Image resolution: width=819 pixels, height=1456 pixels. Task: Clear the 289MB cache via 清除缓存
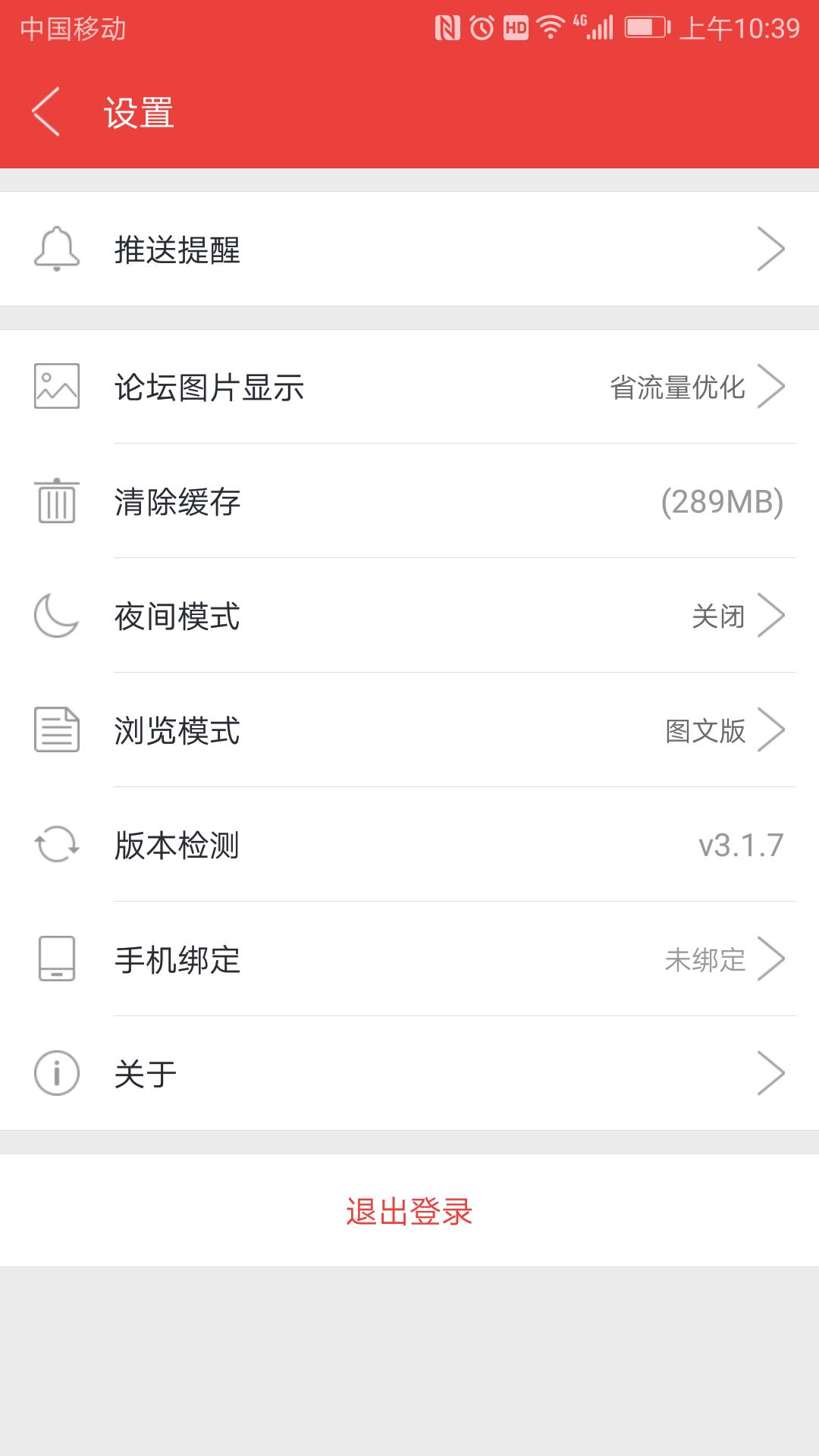click(x=409, y=501)
